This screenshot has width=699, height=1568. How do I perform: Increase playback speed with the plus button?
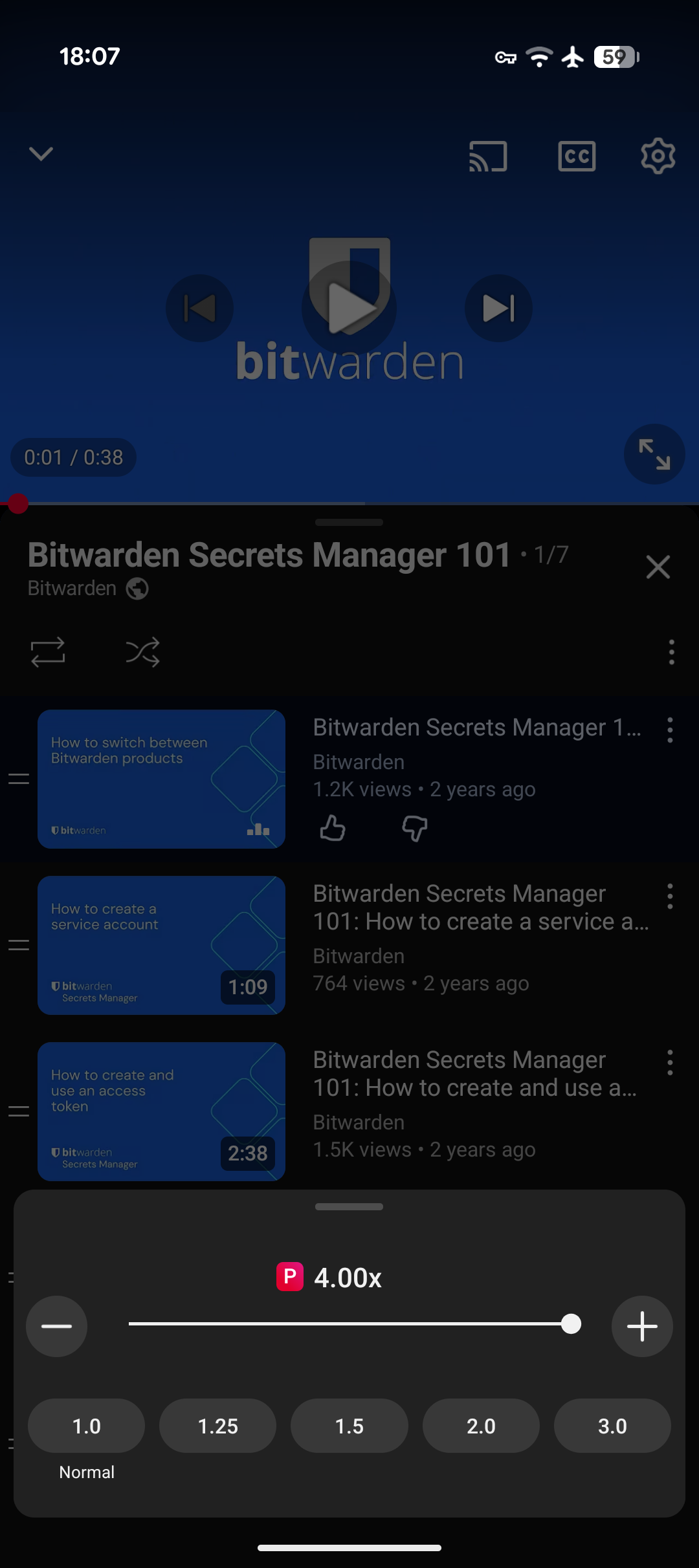click(x=642, y=1326)
